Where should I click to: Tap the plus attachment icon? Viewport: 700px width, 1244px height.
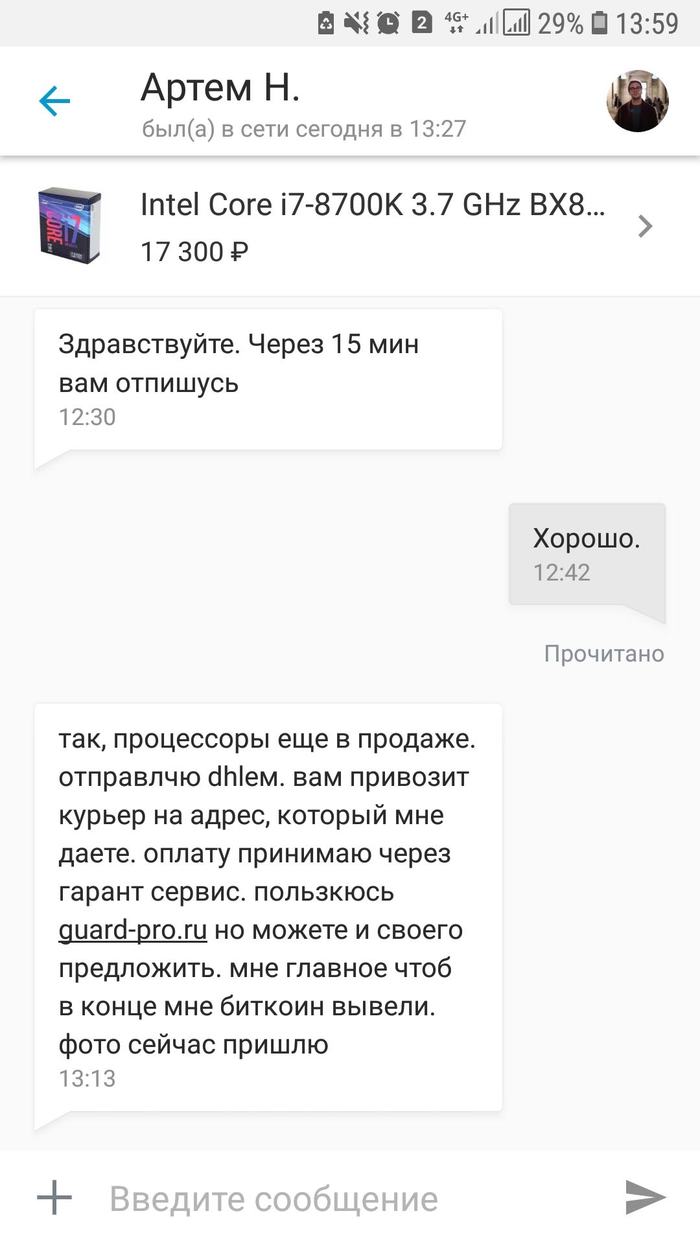click(x=54, y=1197)
